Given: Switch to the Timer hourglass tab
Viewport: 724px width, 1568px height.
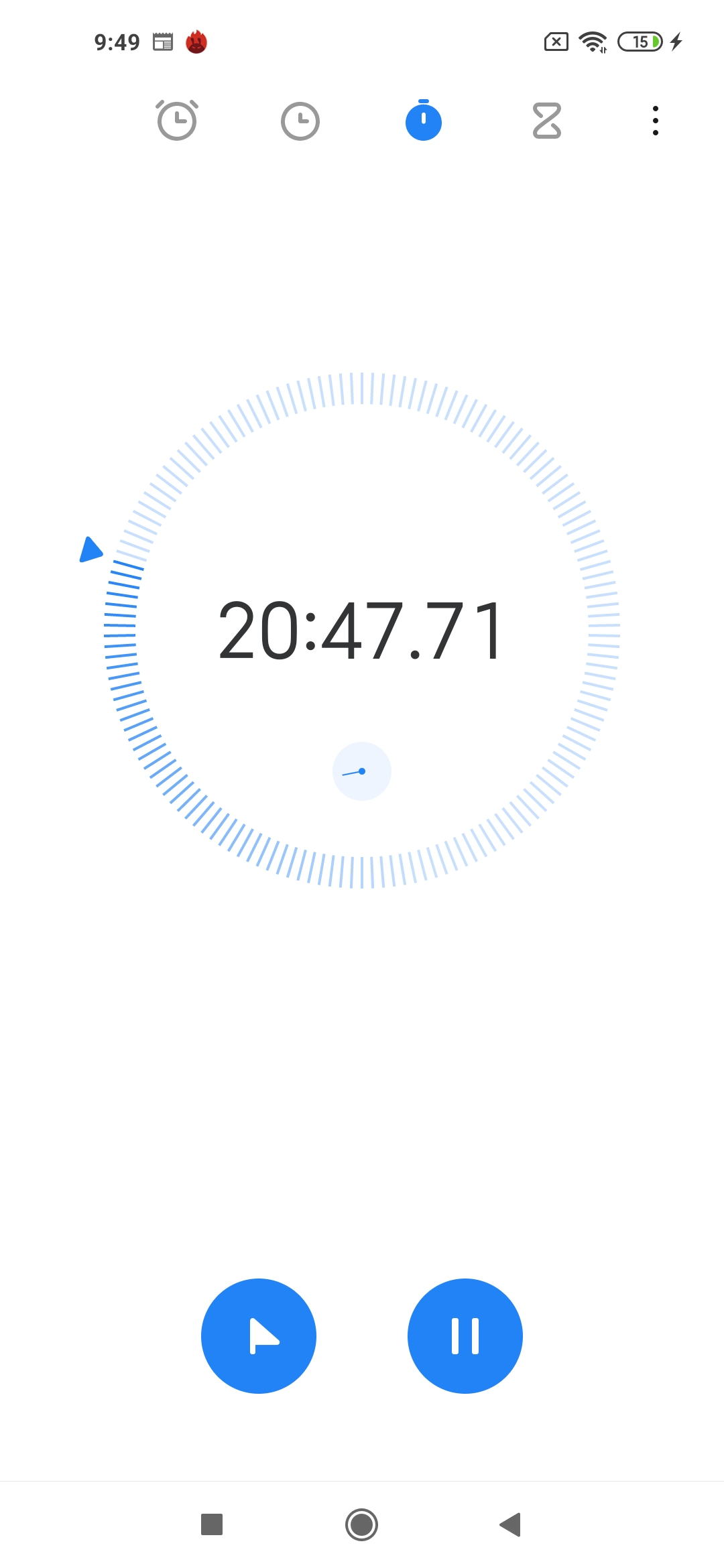Looking at the screenshot, I should [x=547, y=121].
